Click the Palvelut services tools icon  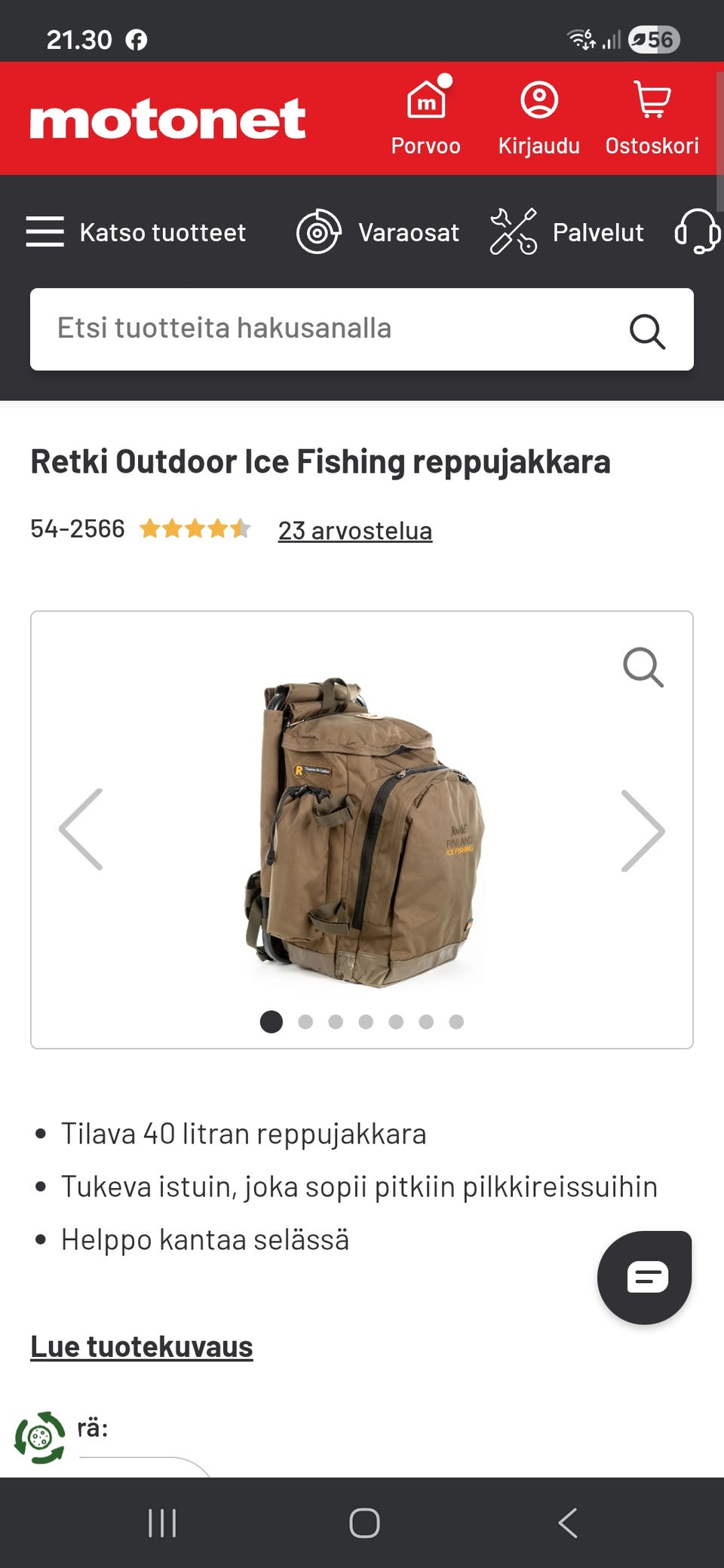click(513, 231)
